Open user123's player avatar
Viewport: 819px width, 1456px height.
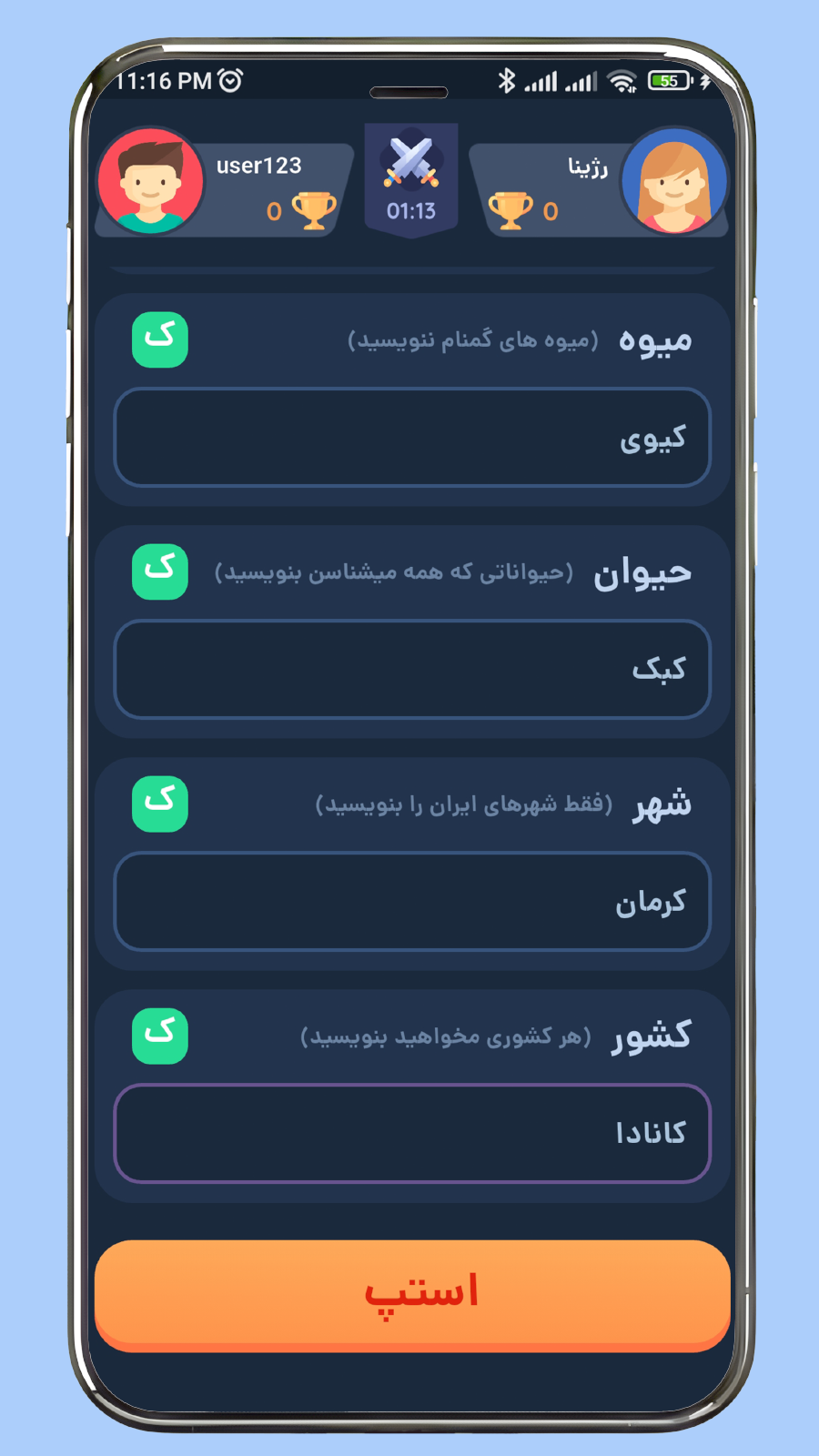coord(151,181)
